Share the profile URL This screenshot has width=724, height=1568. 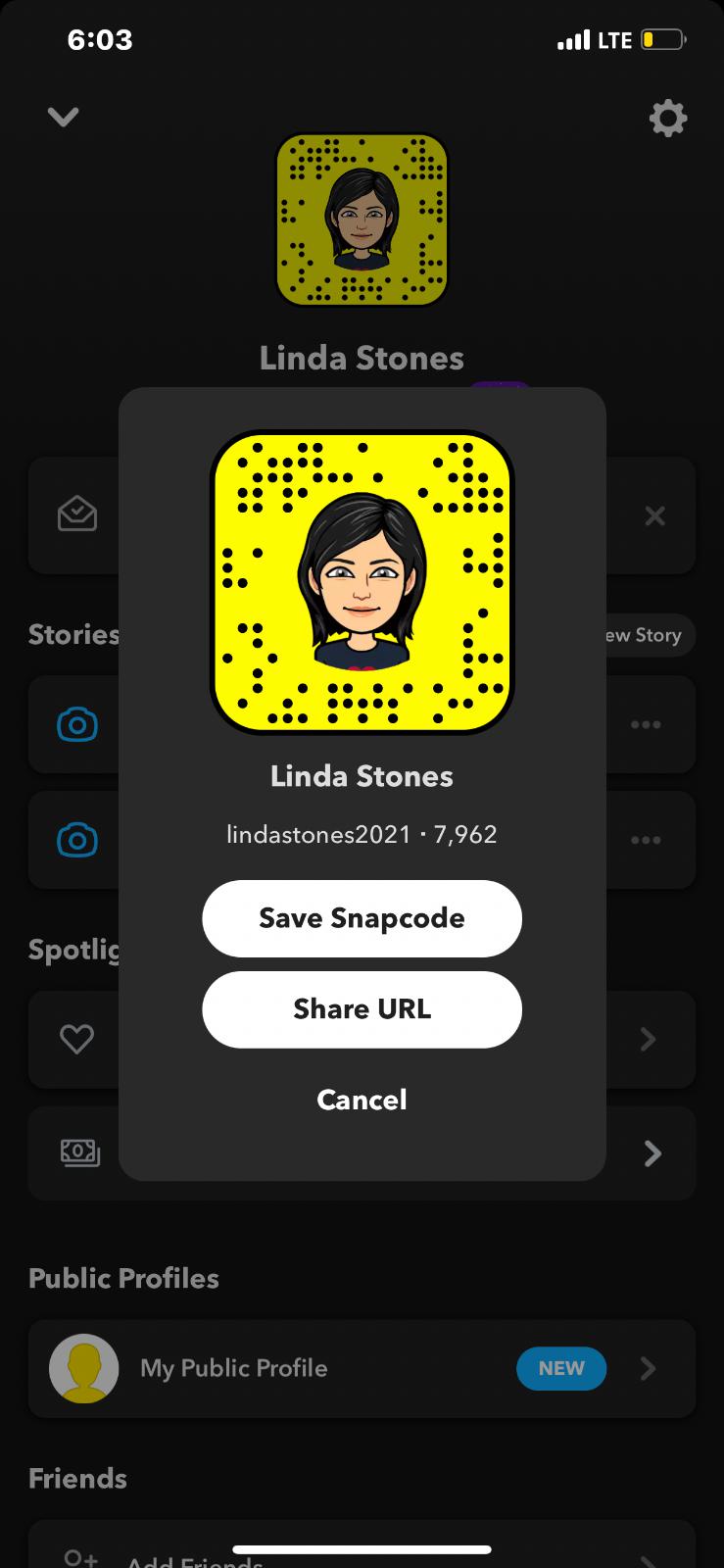click(362, 1009)
